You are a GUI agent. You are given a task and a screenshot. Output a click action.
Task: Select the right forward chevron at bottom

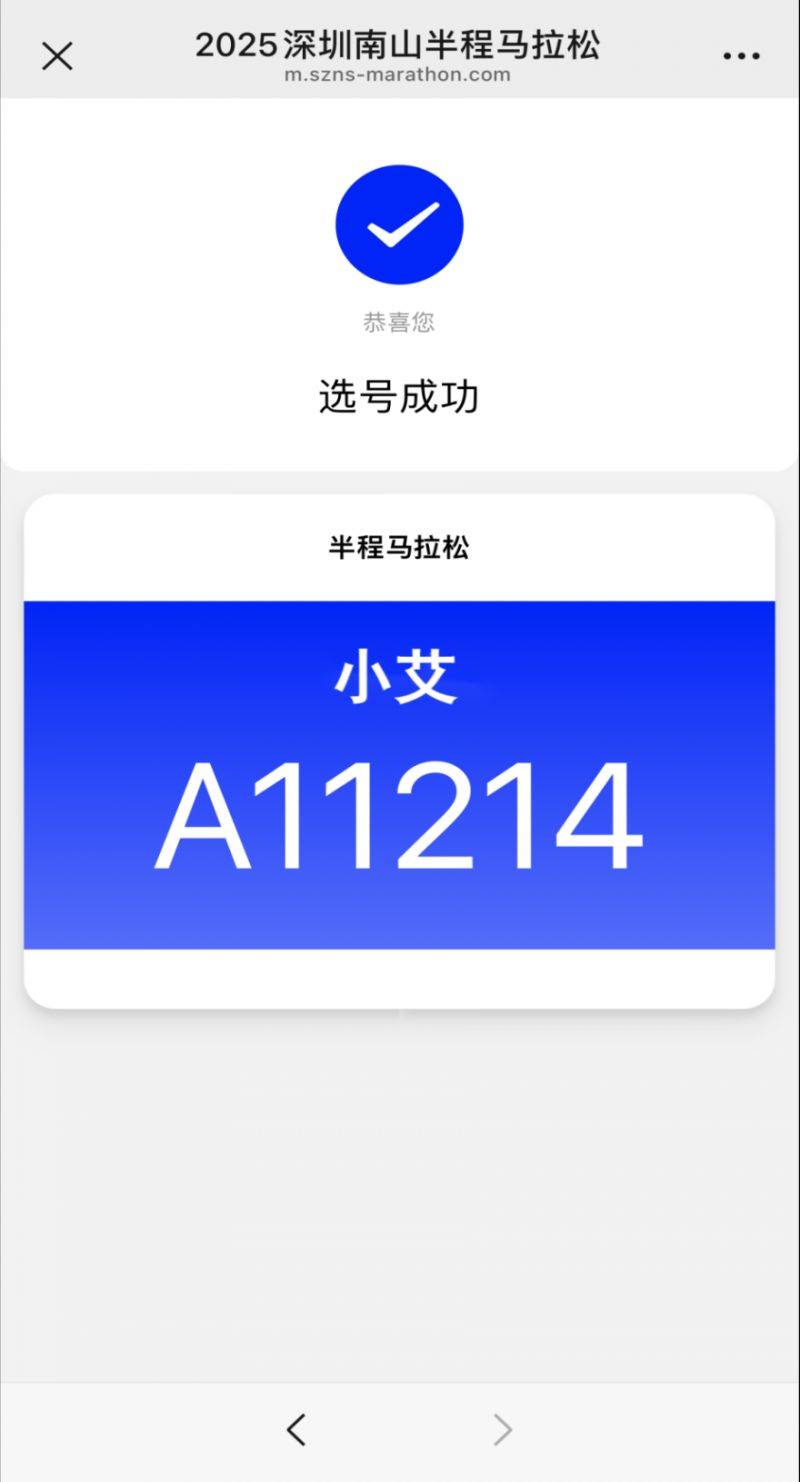click(501, 1430)
